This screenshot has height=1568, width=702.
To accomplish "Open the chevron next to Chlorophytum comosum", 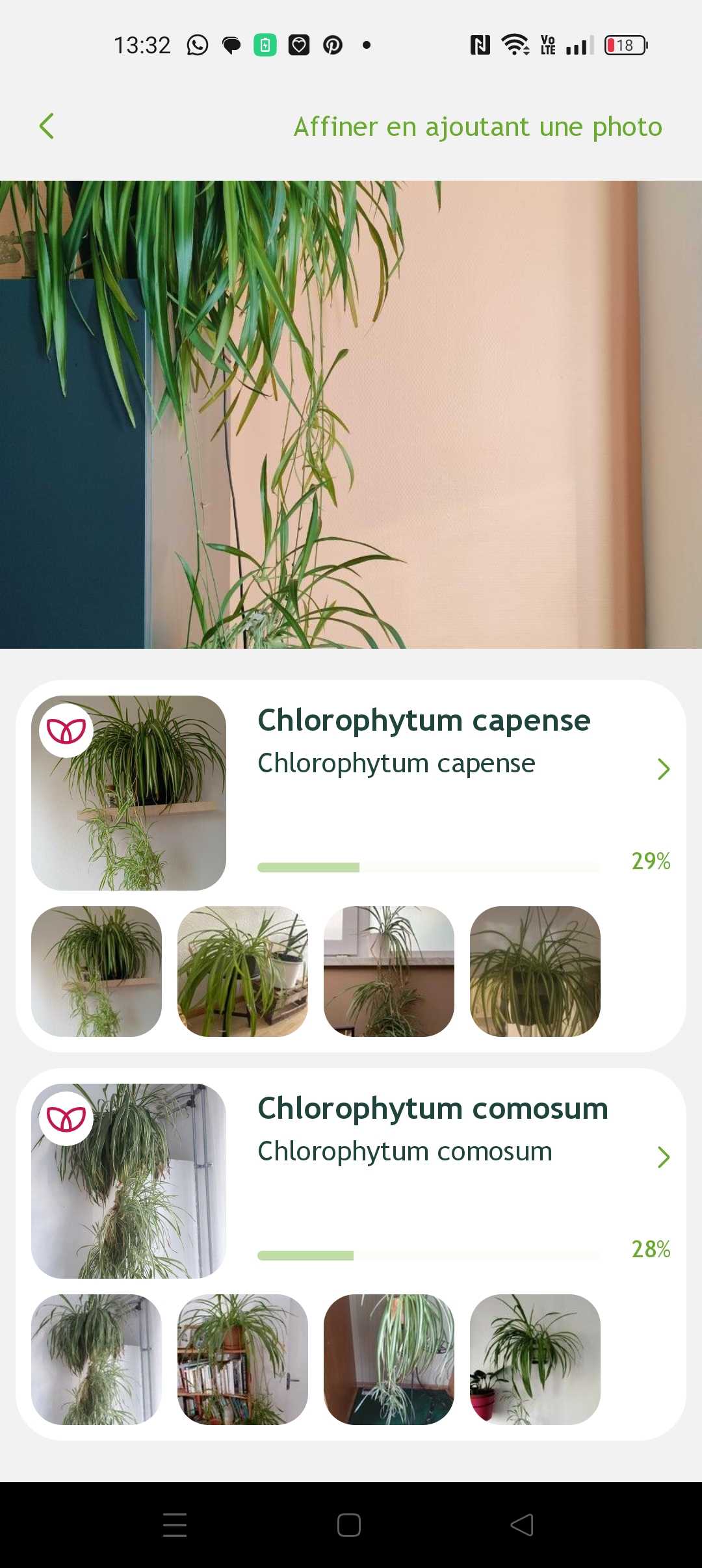I will pyautogui.click(x=663, y=1157).
